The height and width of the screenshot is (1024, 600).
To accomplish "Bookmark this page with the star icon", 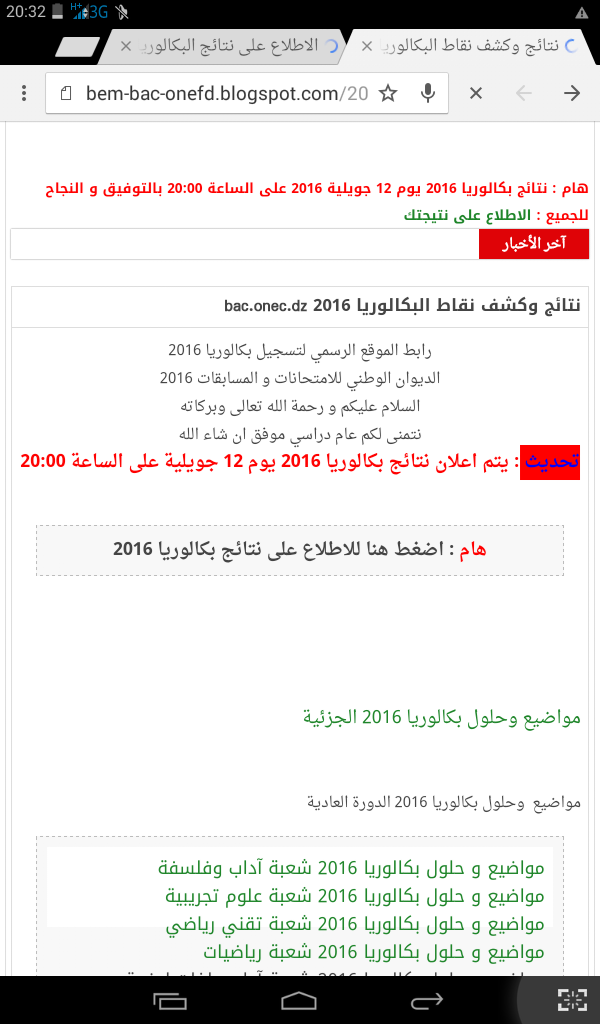I will click(388, 94).
